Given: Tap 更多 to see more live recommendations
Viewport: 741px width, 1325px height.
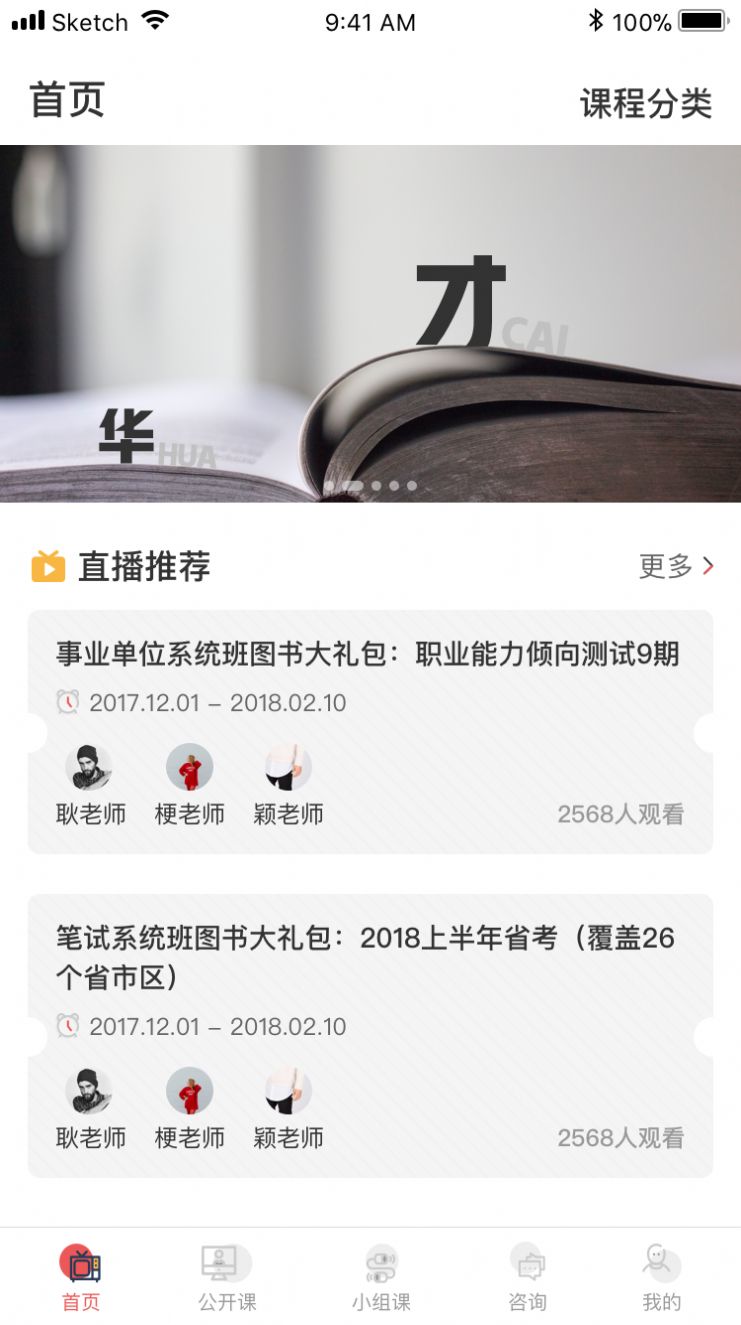Looking at the screenshot, I should click(x=676, y=567).
